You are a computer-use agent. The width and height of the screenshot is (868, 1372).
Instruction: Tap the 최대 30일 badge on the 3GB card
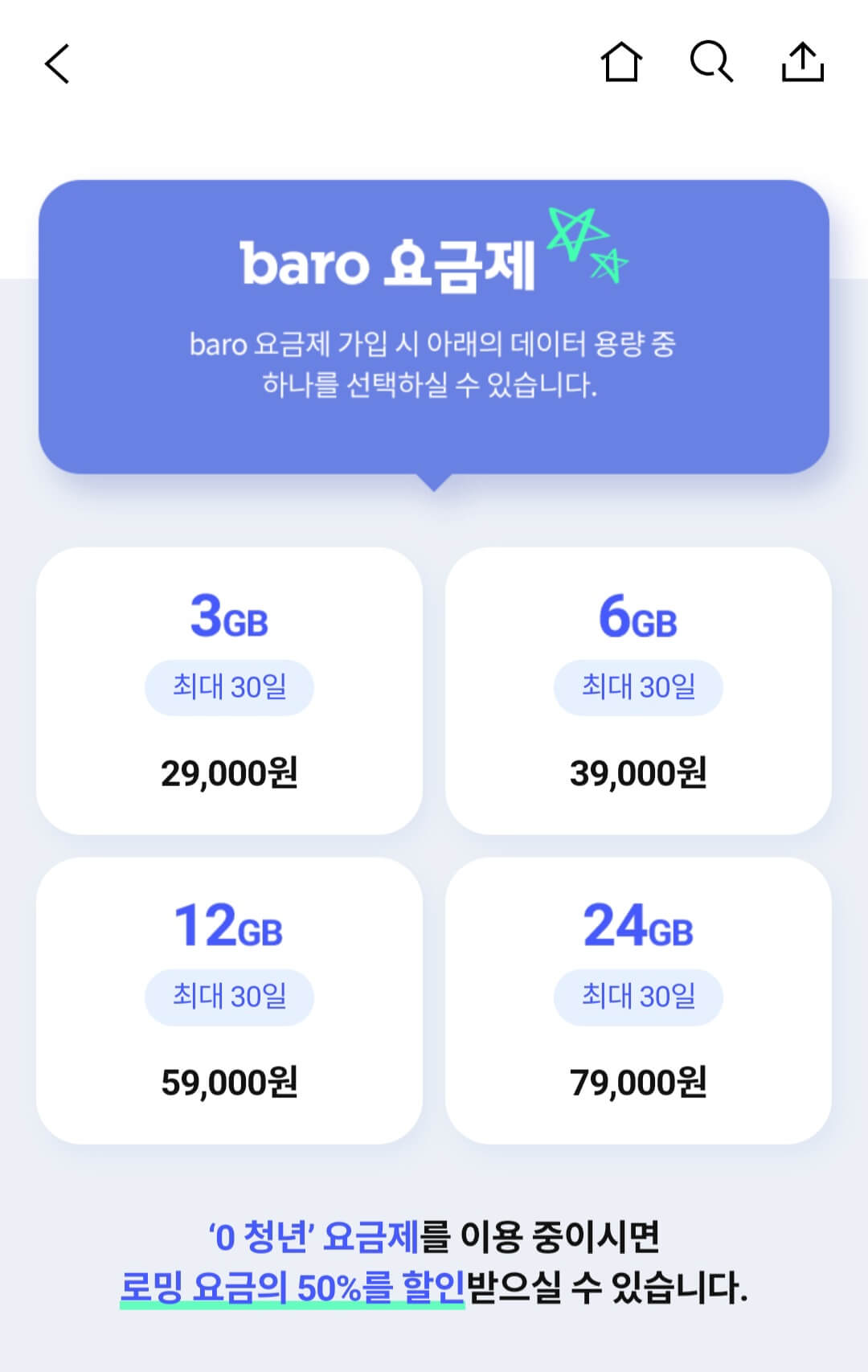coord(229,686)
